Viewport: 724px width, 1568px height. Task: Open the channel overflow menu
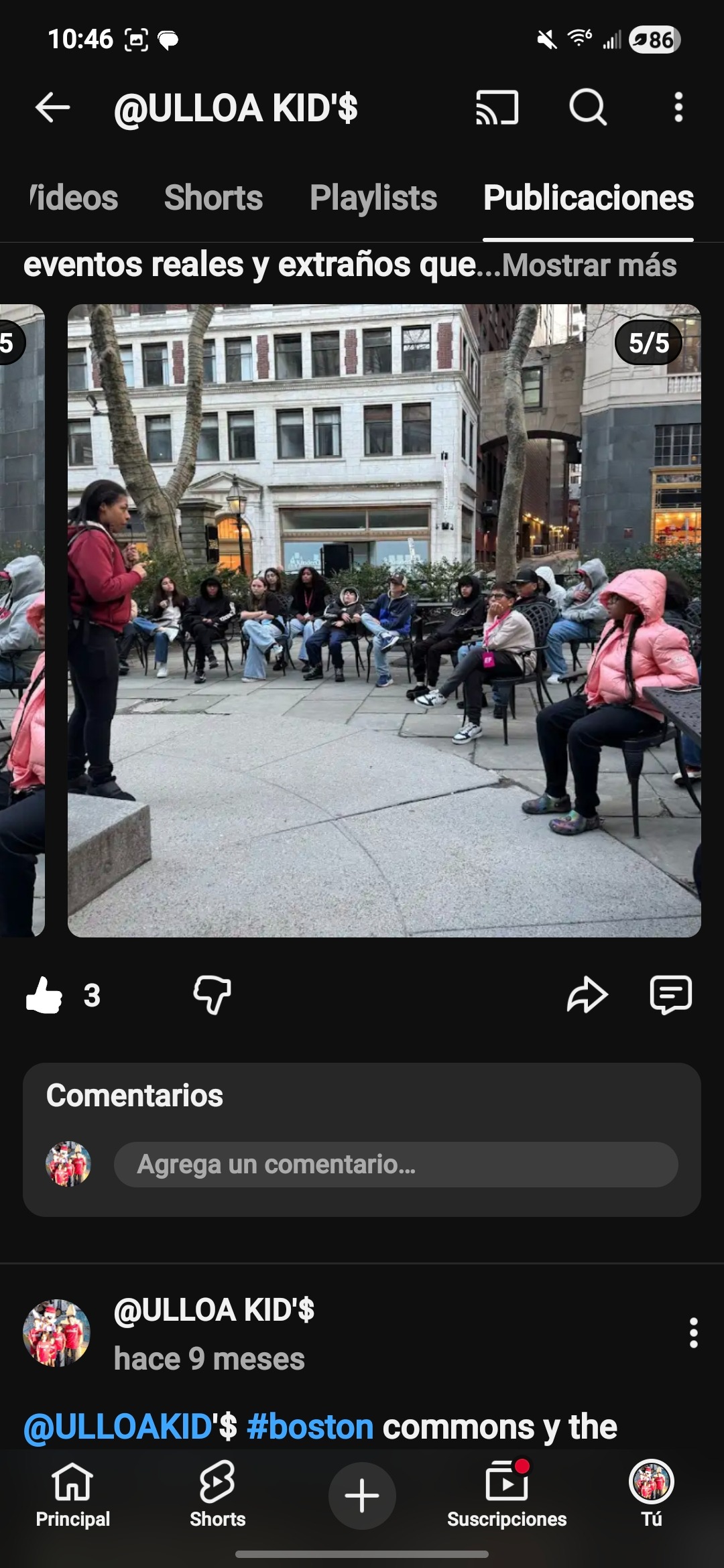[x=678, y=107]
